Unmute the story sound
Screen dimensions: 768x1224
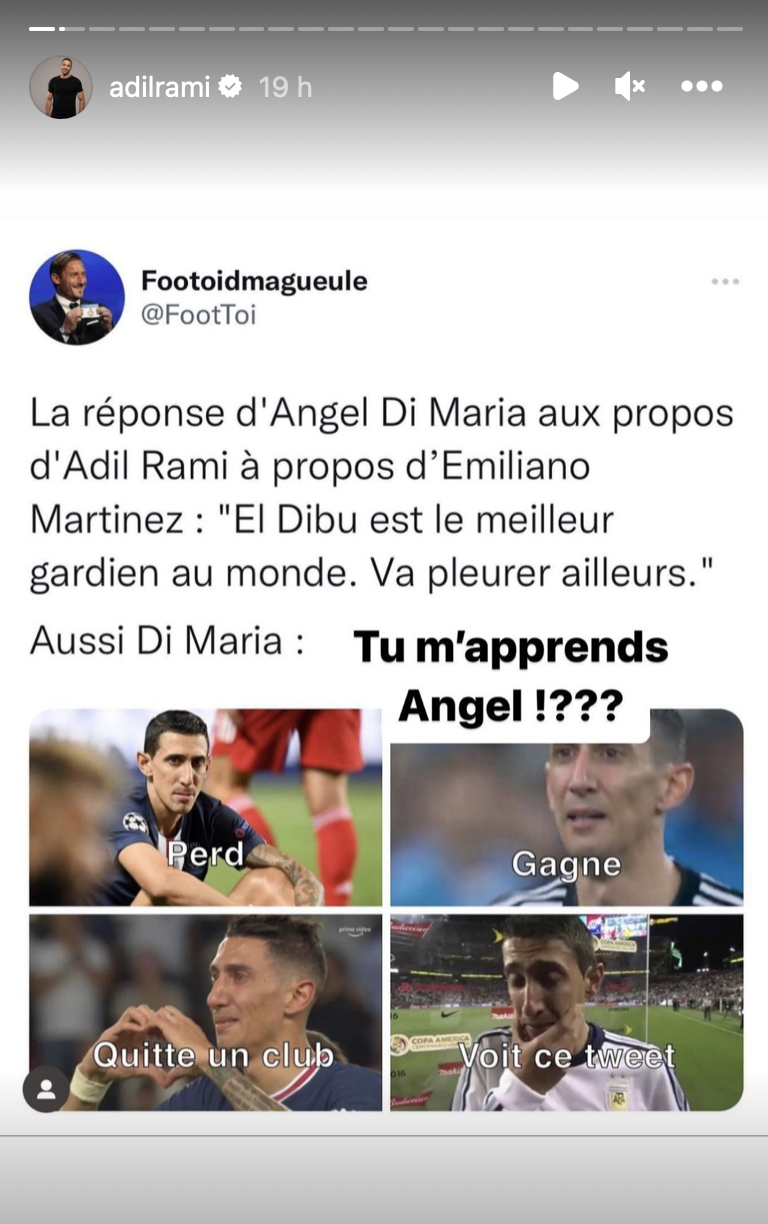[629, 87]
